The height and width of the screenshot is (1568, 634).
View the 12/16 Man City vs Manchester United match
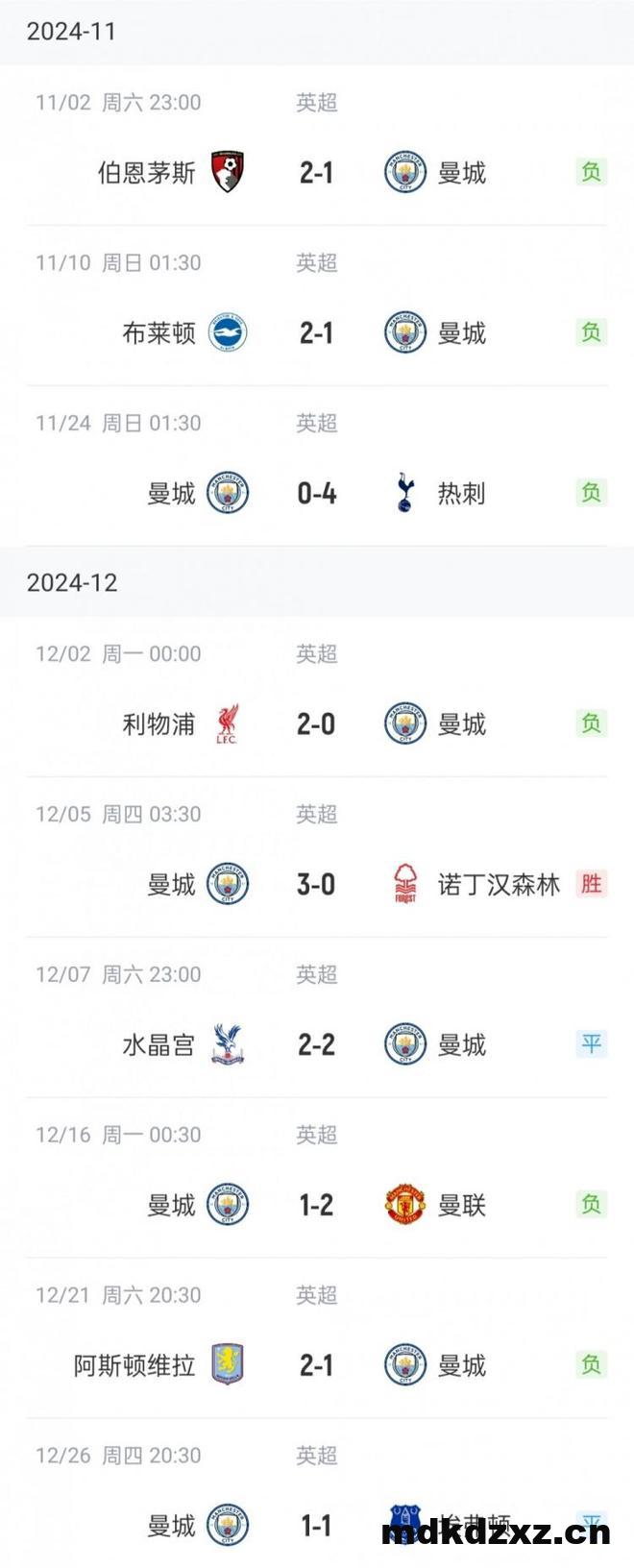(316, 1206)
